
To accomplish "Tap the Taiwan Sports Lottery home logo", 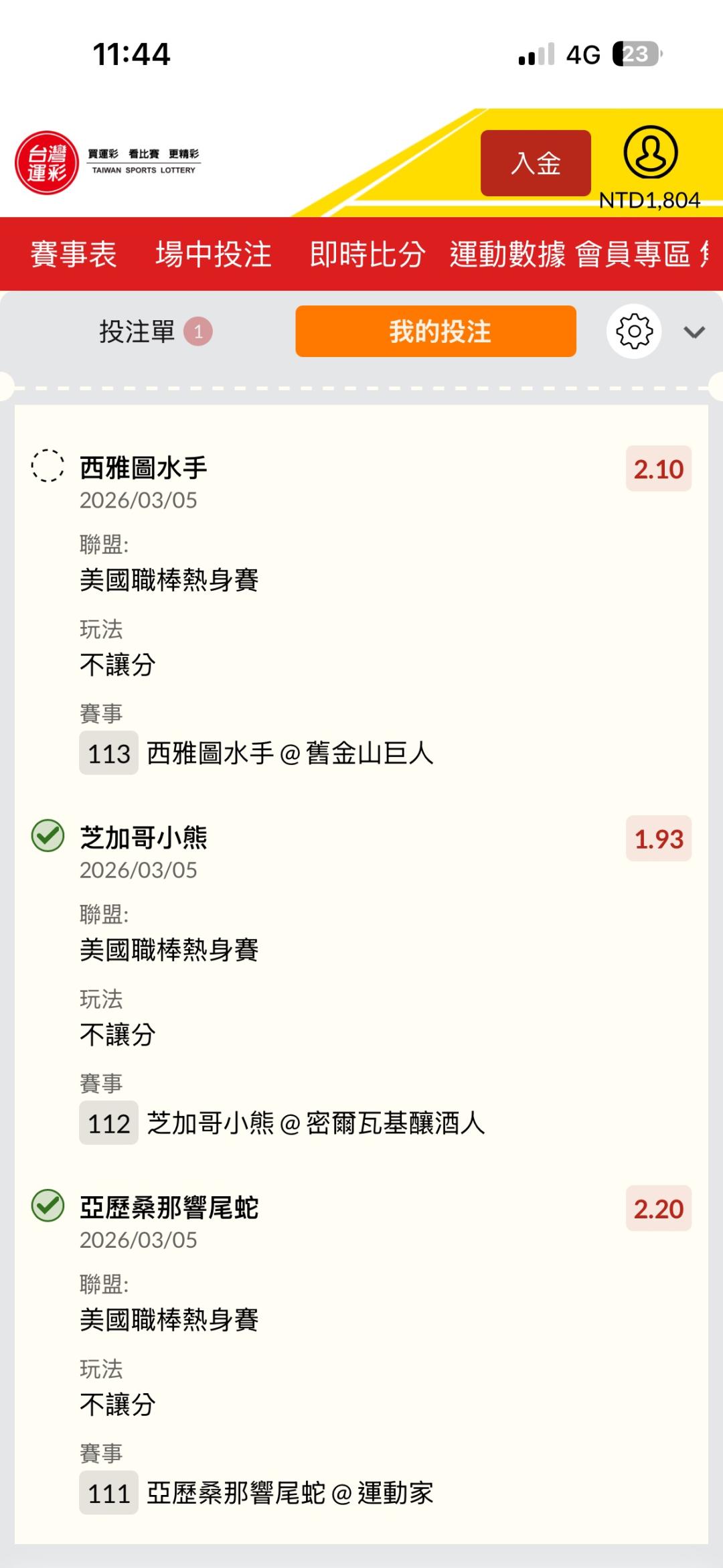I will (107, 163).
